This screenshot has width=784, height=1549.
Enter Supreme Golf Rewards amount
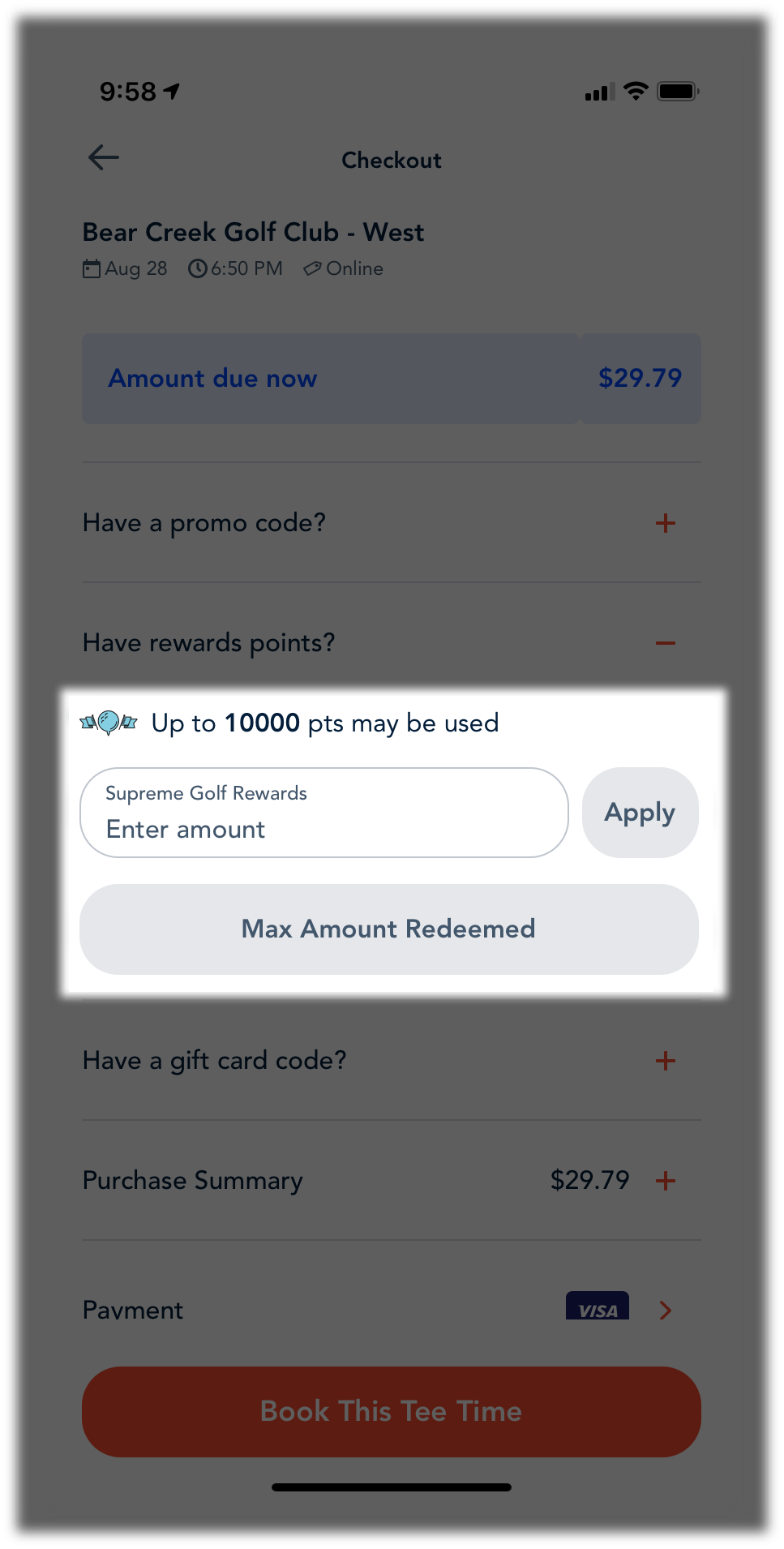coord(324,813)
